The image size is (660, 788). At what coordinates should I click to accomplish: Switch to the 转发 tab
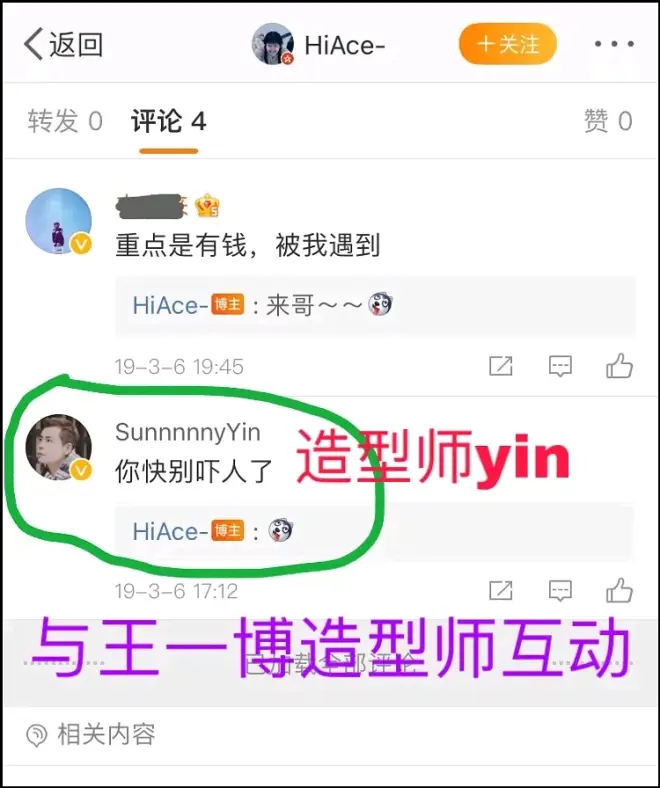(x=65, y=122)
